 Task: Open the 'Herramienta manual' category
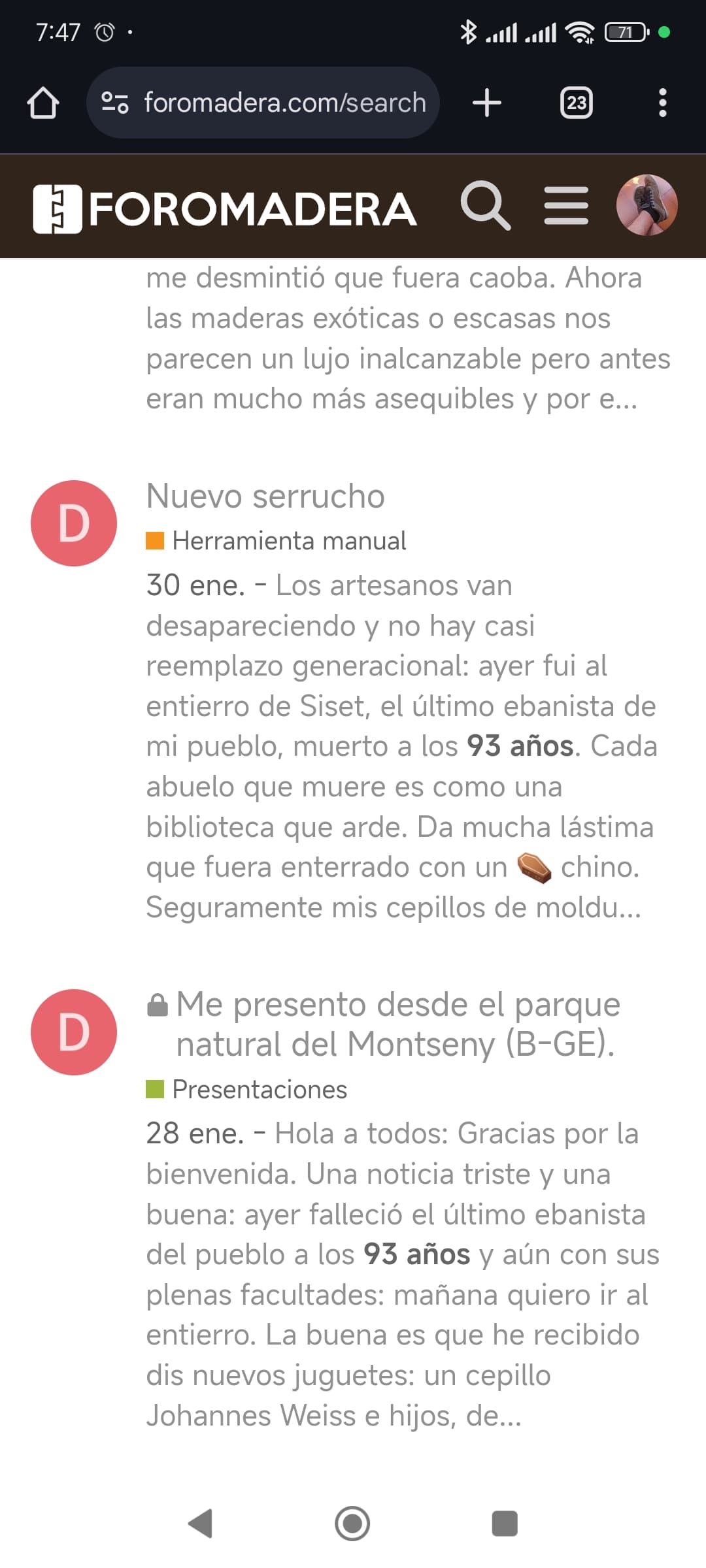tap(288, 541)
